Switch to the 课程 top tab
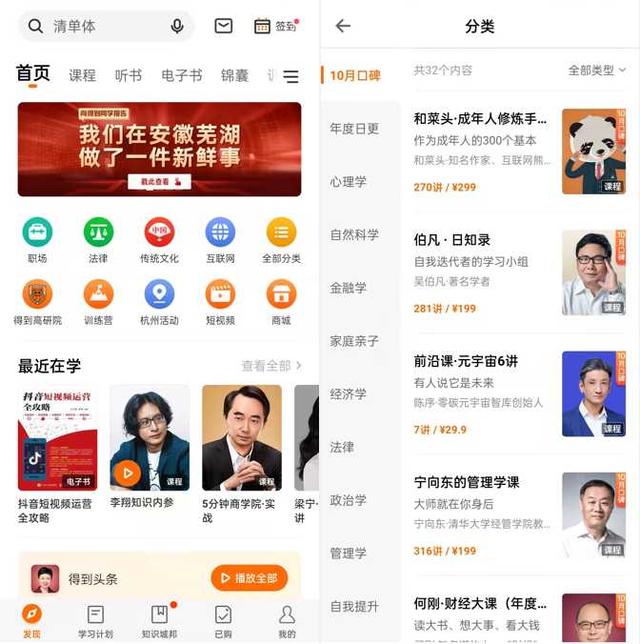Image resolution: width=640 pixels, height=644 pixels. (x=82, y=76)
